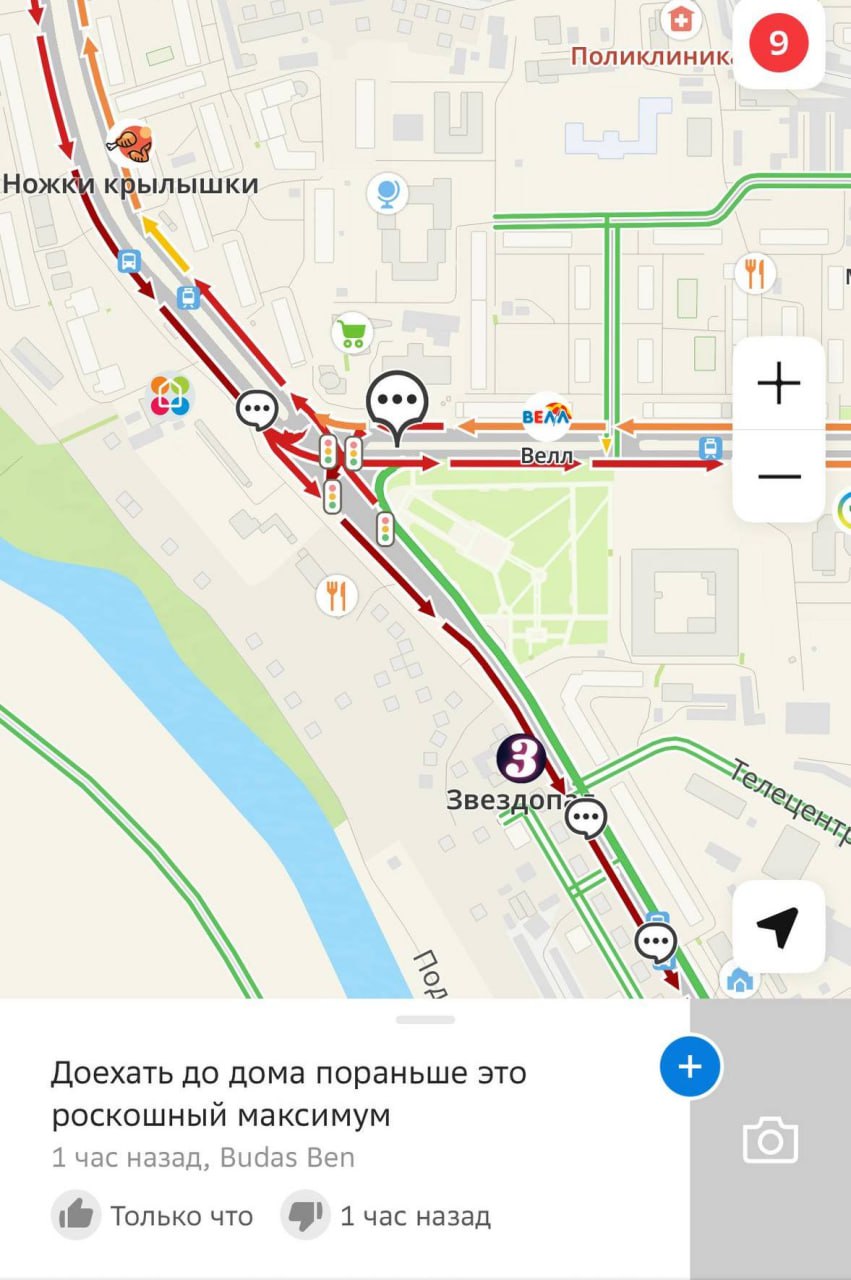This screenshot has width=851, height=1280.
Task: Open the traffic score 9 button
Action: (x=778, y=44)
